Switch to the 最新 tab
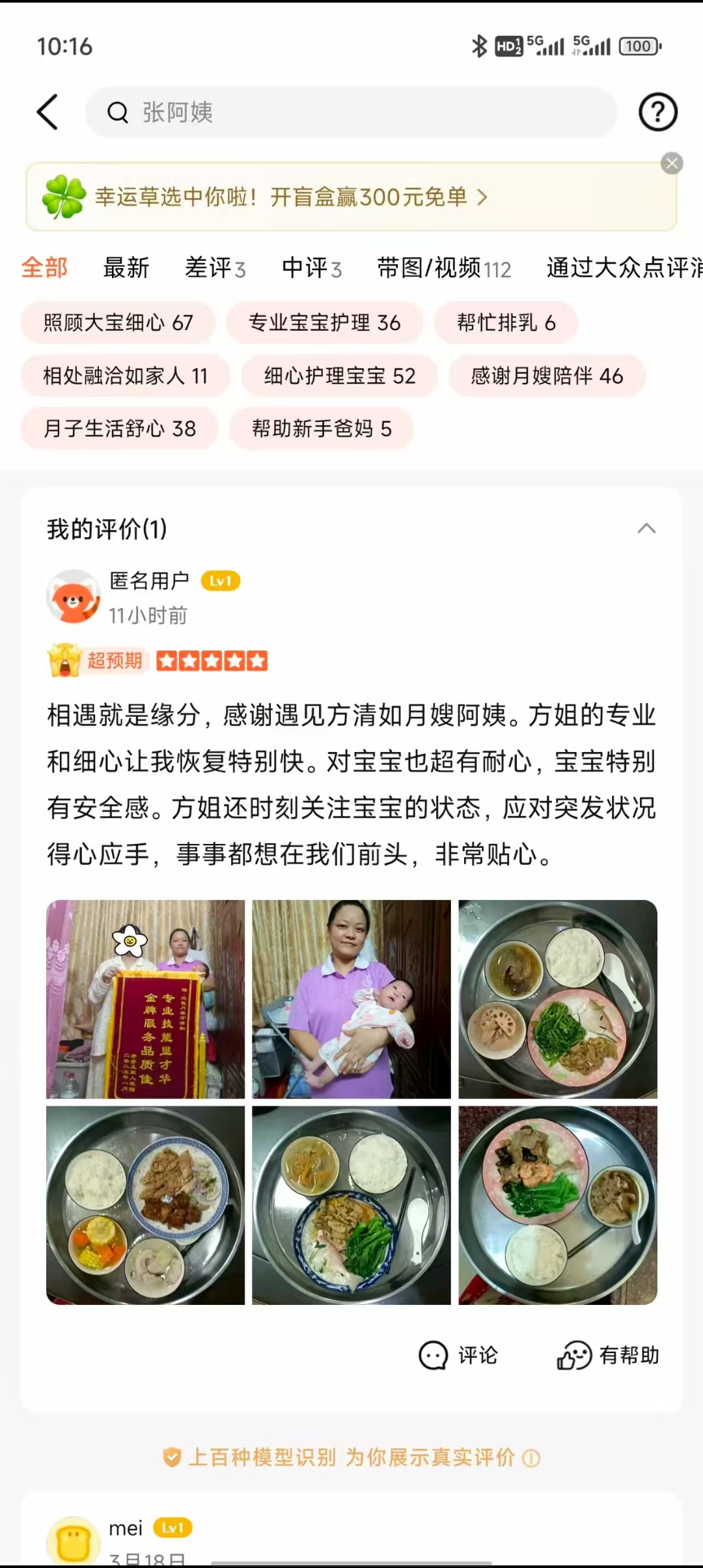Image resolution: width=703 pixels, height=1568 pixels. coord(126,268)
